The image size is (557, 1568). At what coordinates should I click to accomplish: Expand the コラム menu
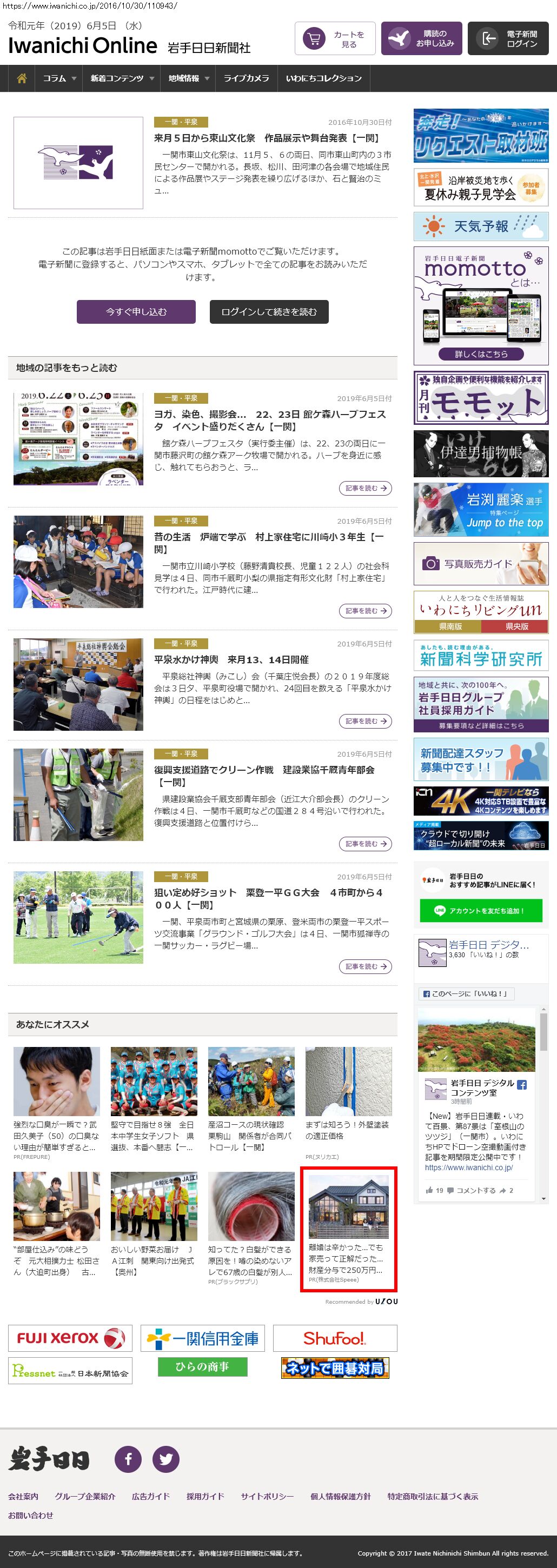click(59, 78)
